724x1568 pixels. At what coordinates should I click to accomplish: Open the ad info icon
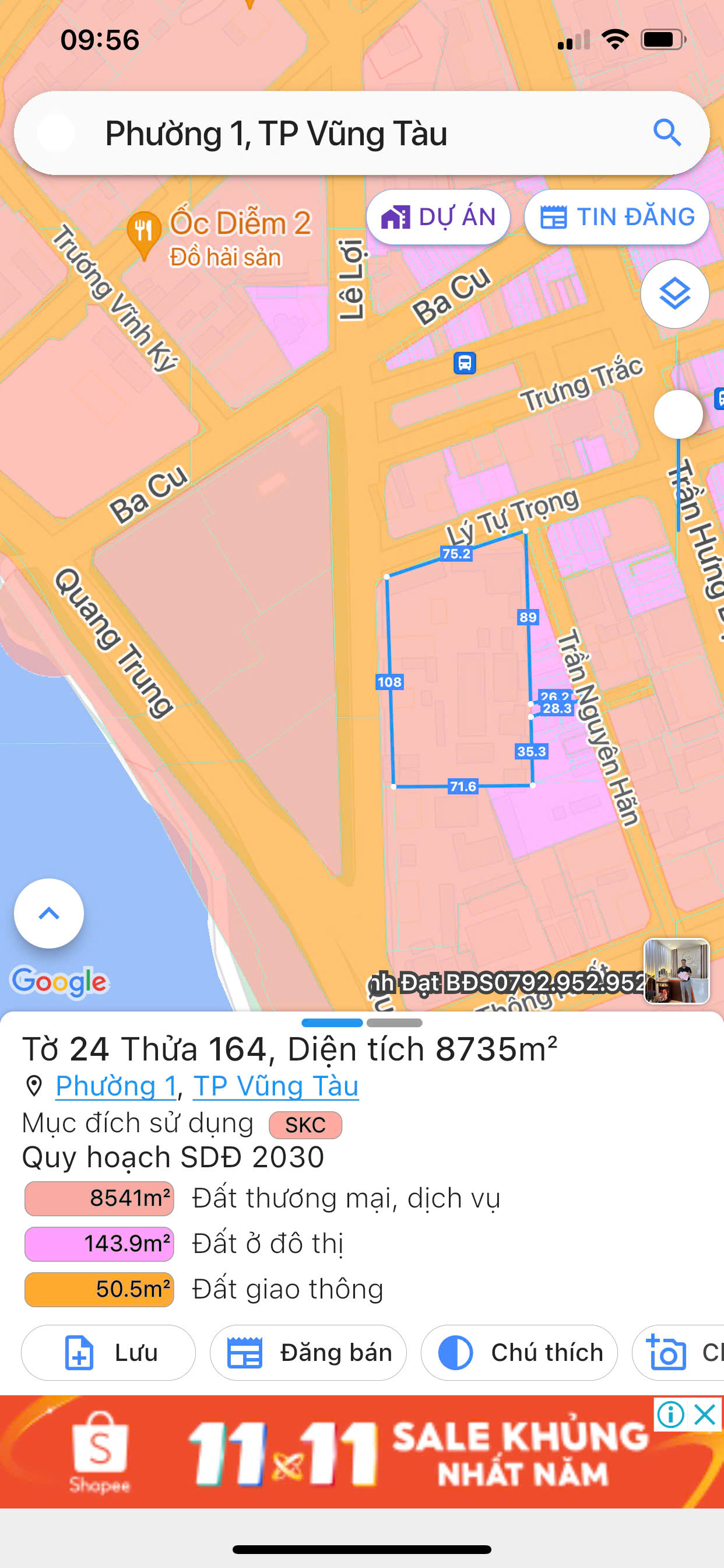pos(671,1414)
